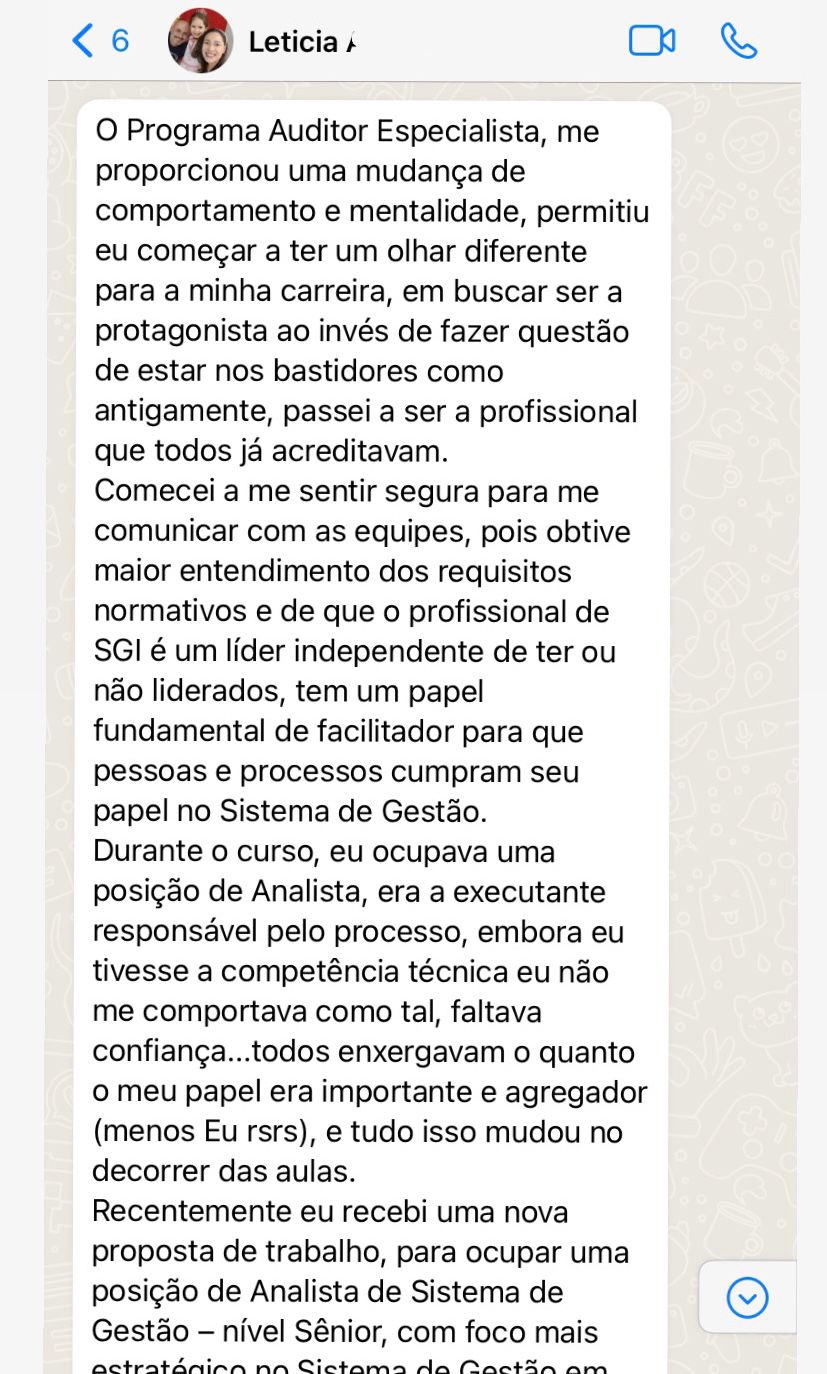Start a voice call with Leticia
Image resolution: width=827 pixels, height=1374 pixels.
pos(739,41)
